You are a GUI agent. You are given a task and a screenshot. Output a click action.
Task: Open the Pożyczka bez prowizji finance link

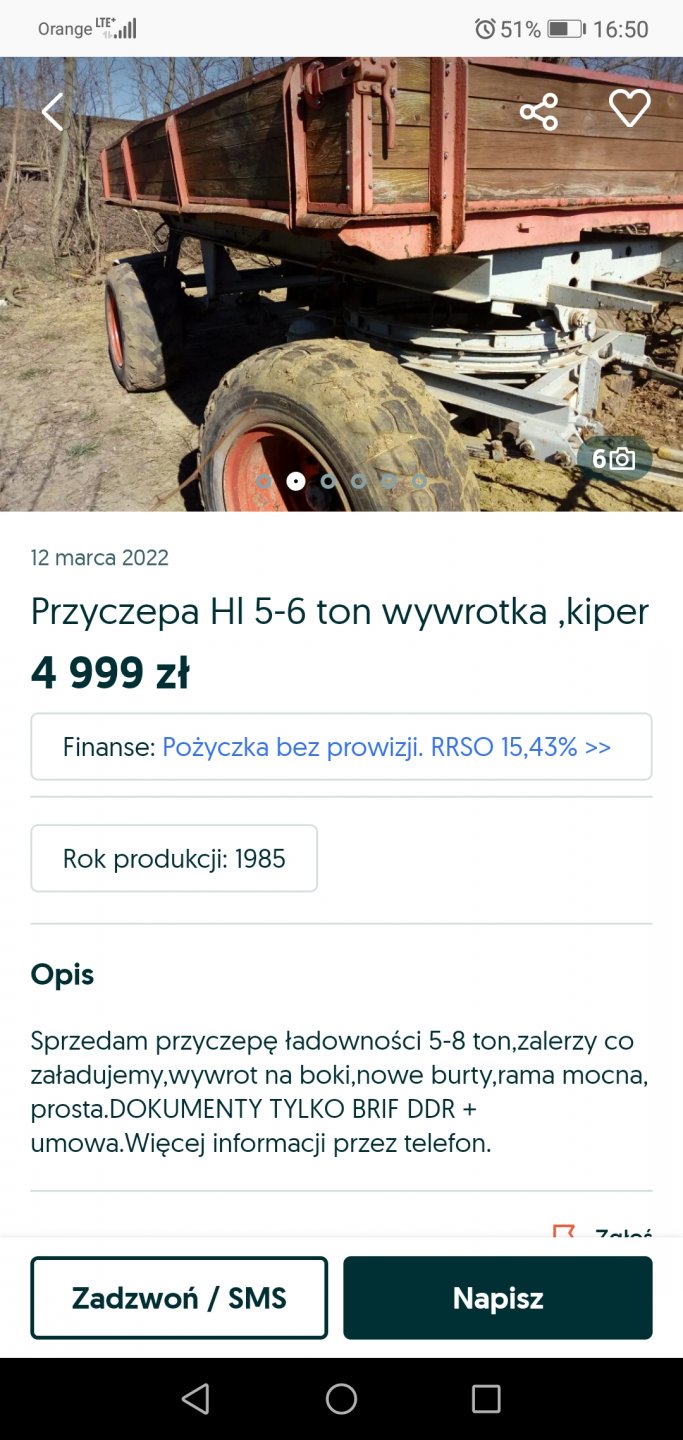point(386,747)
